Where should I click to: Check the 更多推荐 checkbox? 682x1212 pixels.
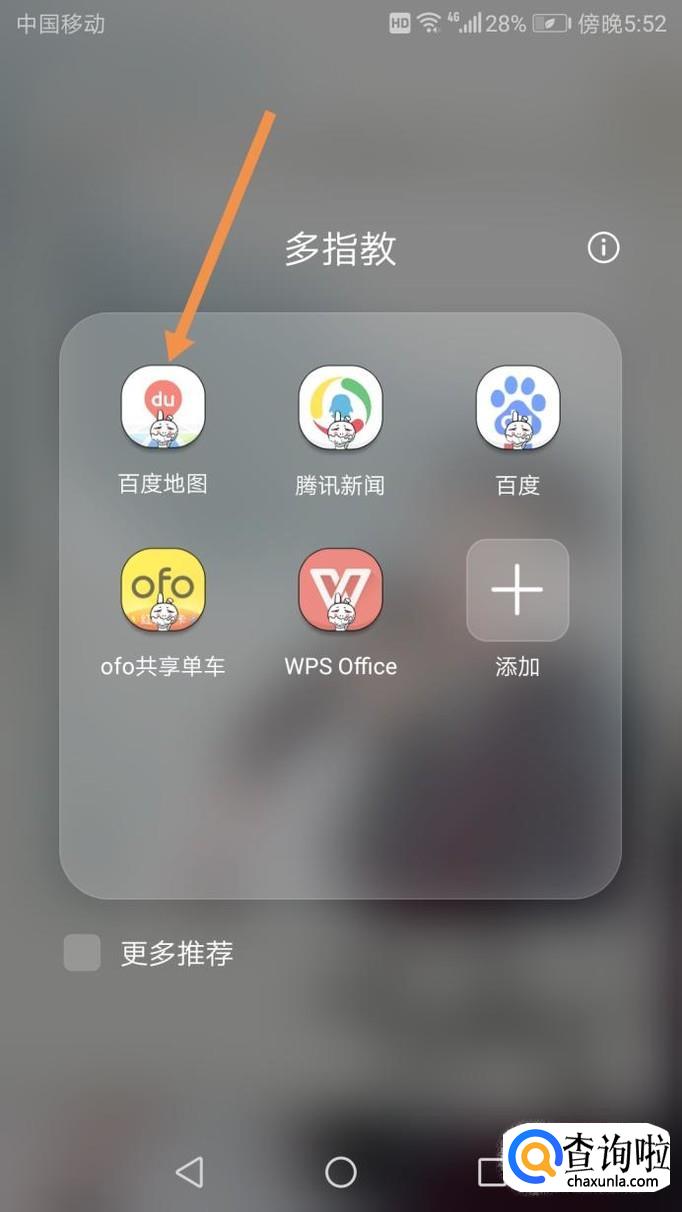[82, 953]
